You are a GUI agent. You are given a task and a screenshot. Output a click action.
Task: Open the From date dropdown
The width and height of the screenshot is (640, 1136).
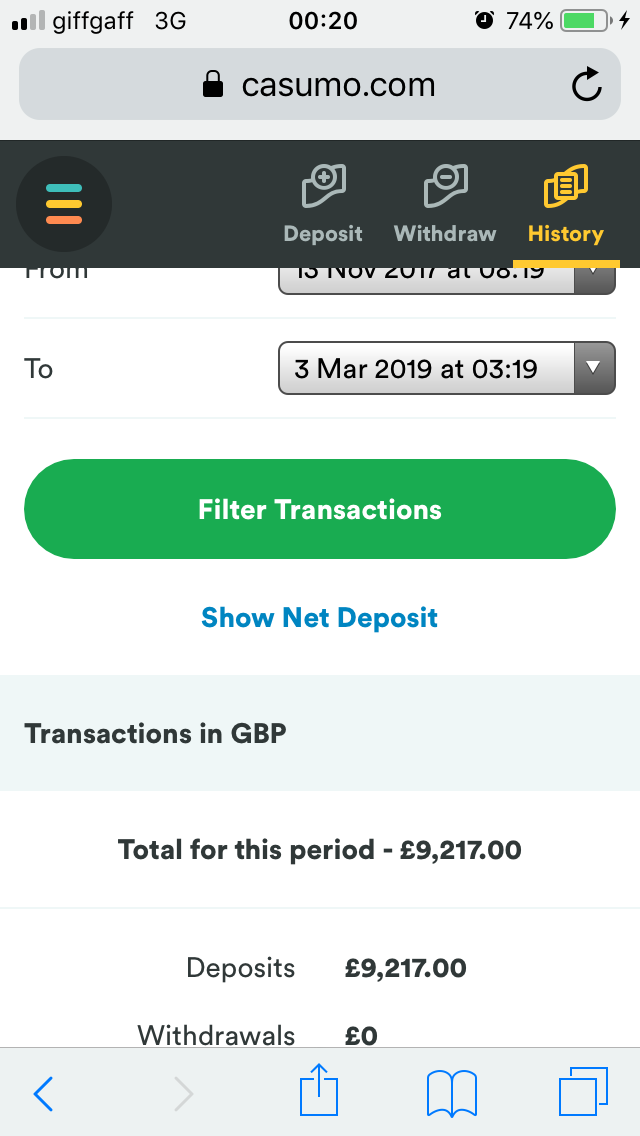(446, 280)
